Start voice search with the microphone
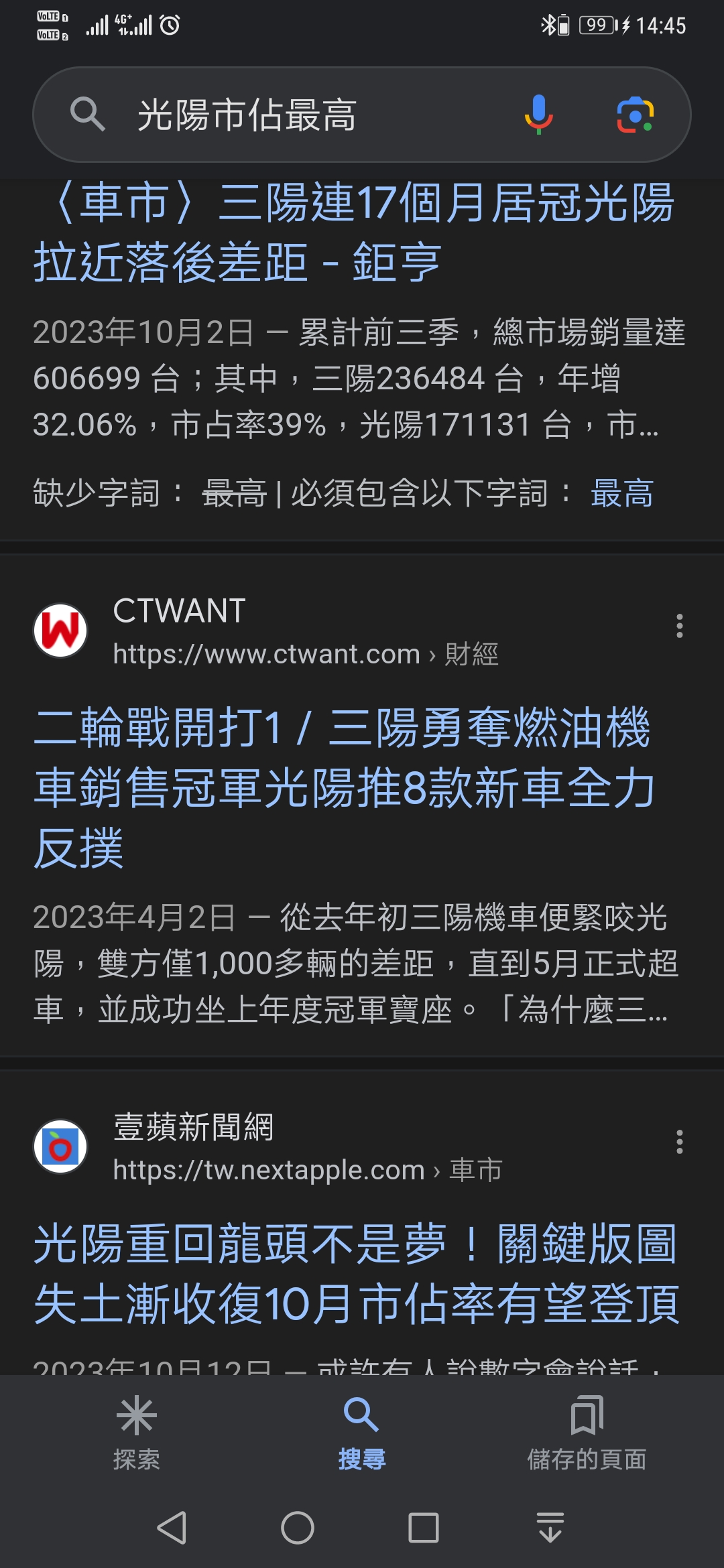Screen dimensions: 724x1568 click(539, 115)
